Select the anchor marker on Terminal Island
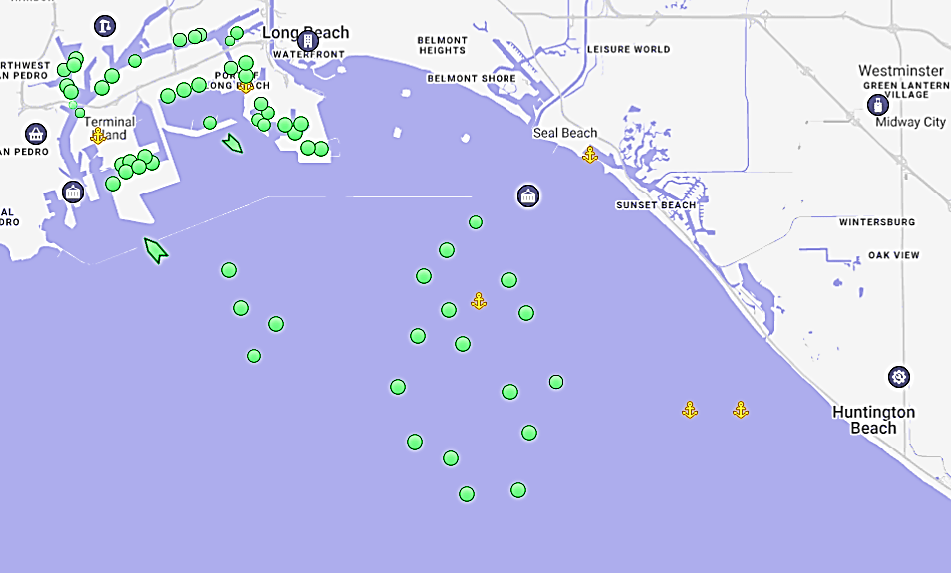 98,136
